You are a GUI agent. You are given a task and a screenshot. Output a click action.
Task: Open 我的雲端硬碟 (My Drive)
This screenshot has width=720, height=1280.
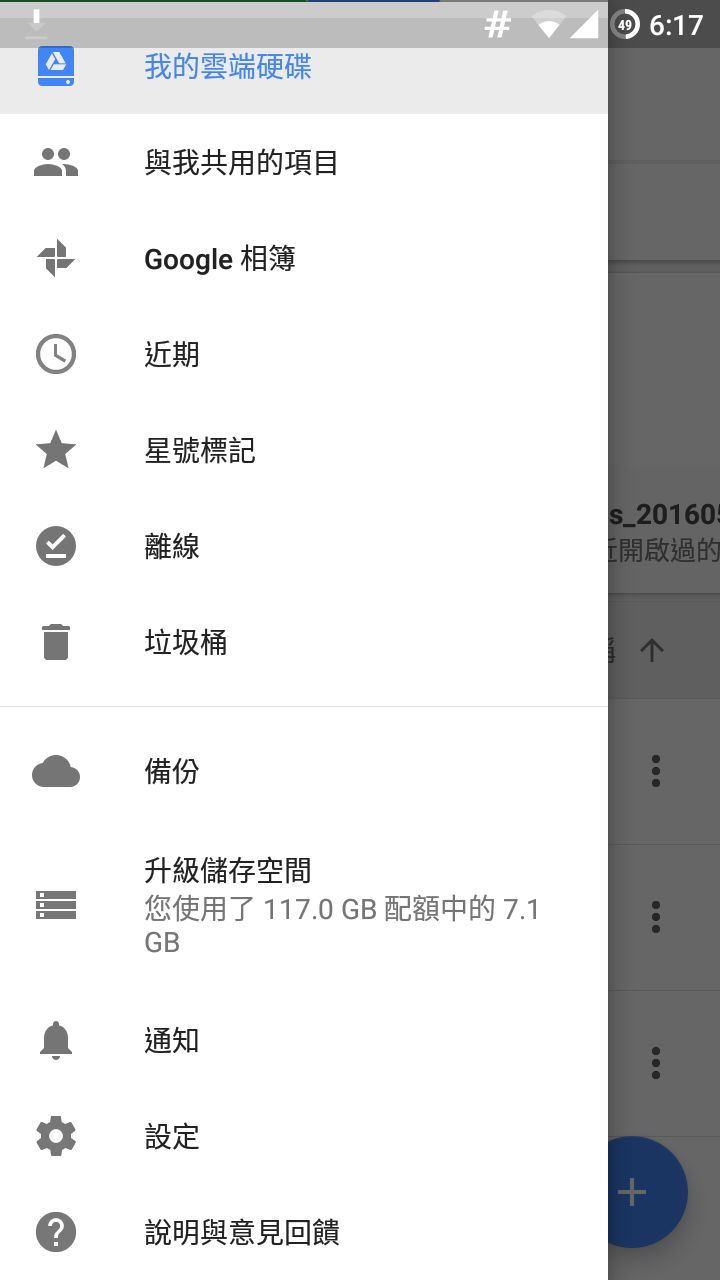pyautogui.click(x=228, y=67)
